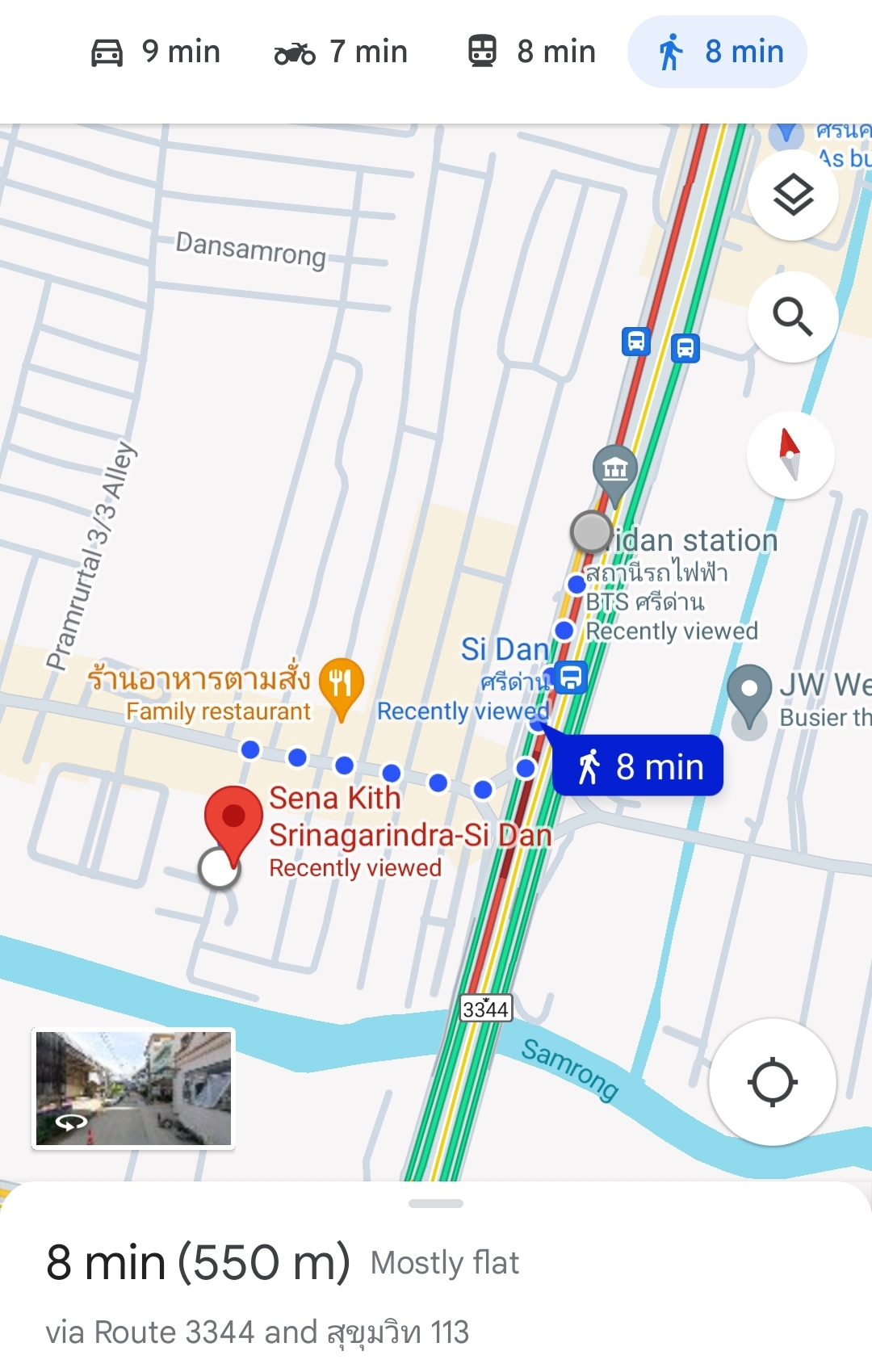
Task: Switch to driving directions, 9 min
Action: point(155,52)
